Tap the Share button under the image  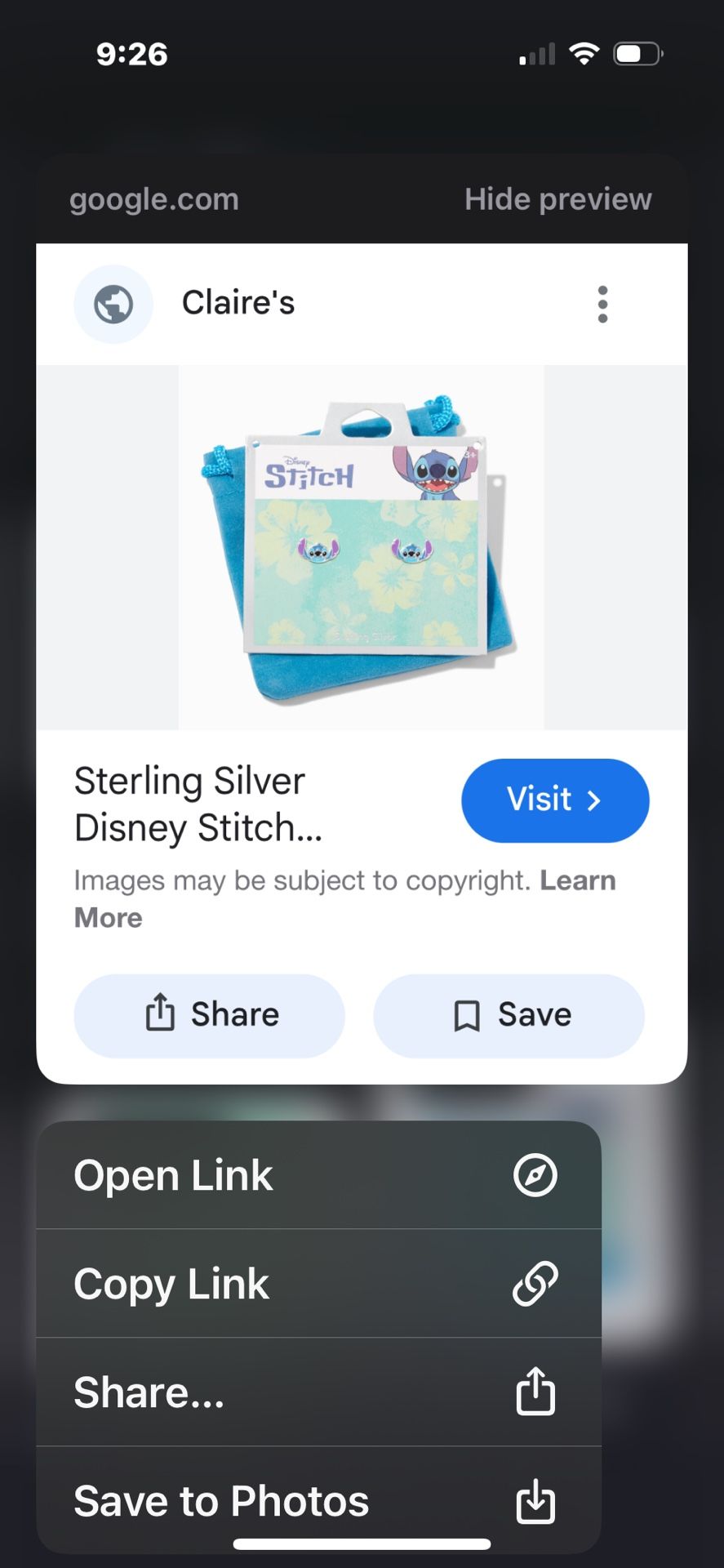pos(210,1015)
